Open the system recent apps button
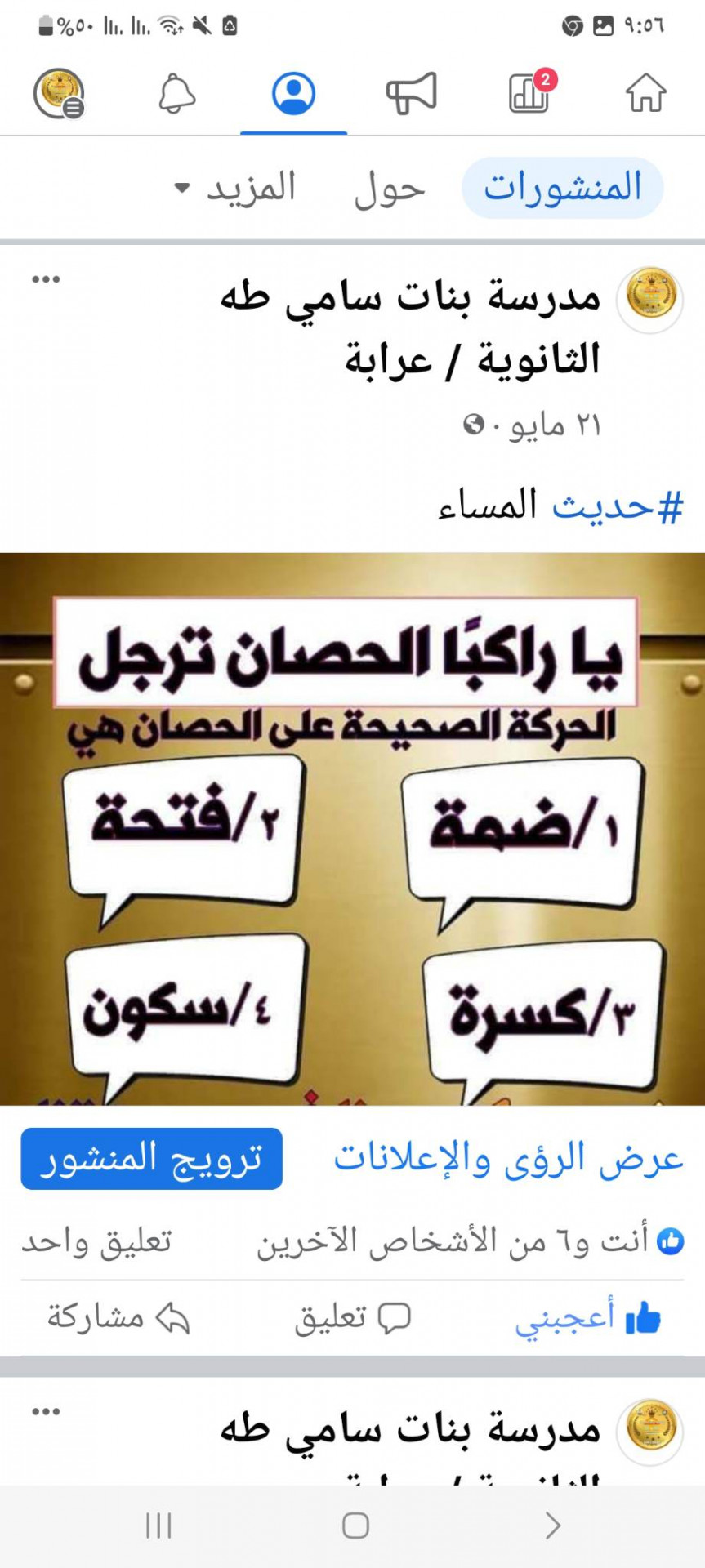The image size is (705, 1568). click(158, 1525)
